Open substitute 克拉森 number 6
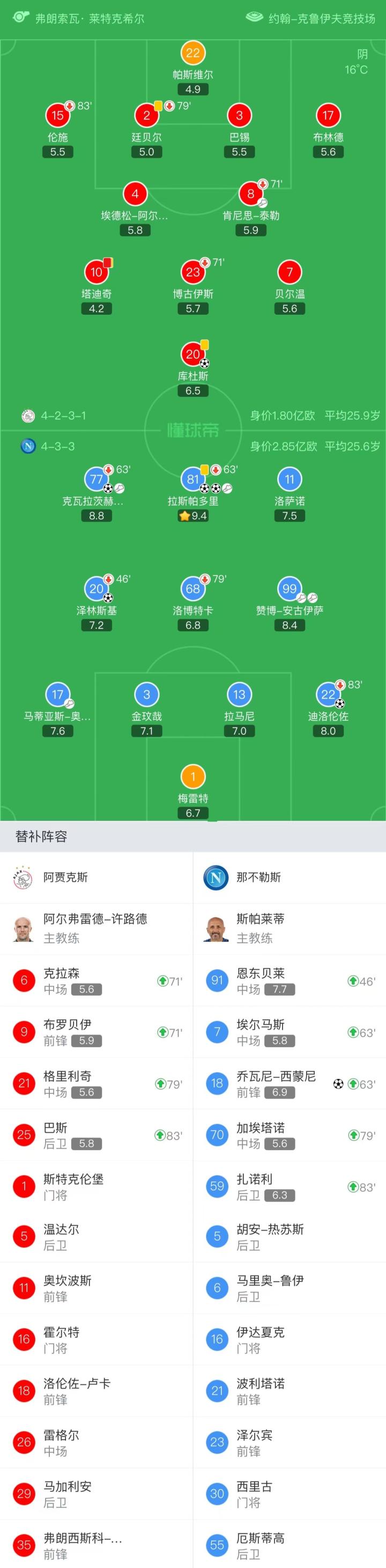 [61, 981]
